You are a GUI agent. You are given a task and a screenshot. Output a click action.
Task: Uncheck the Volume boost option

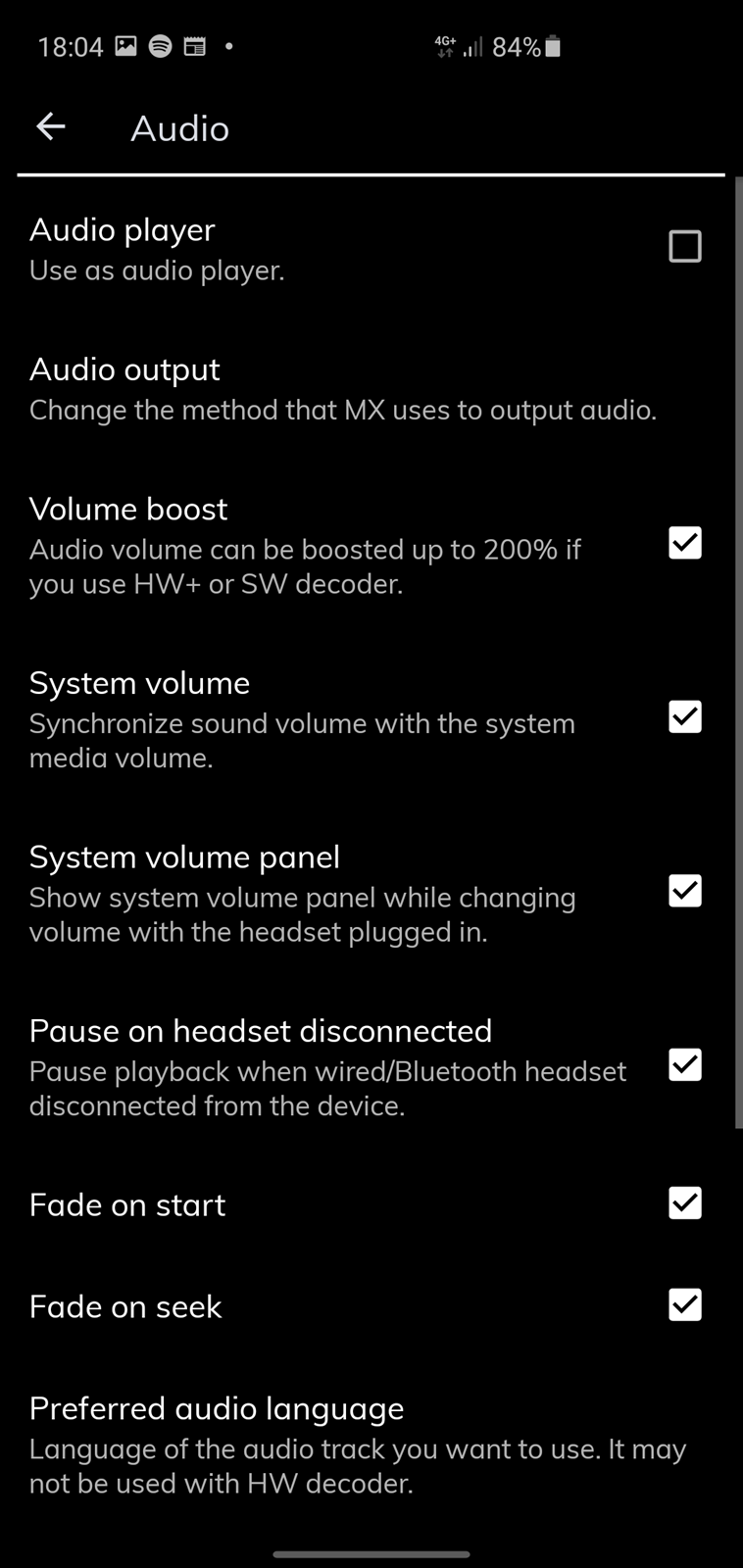(685, 543)
